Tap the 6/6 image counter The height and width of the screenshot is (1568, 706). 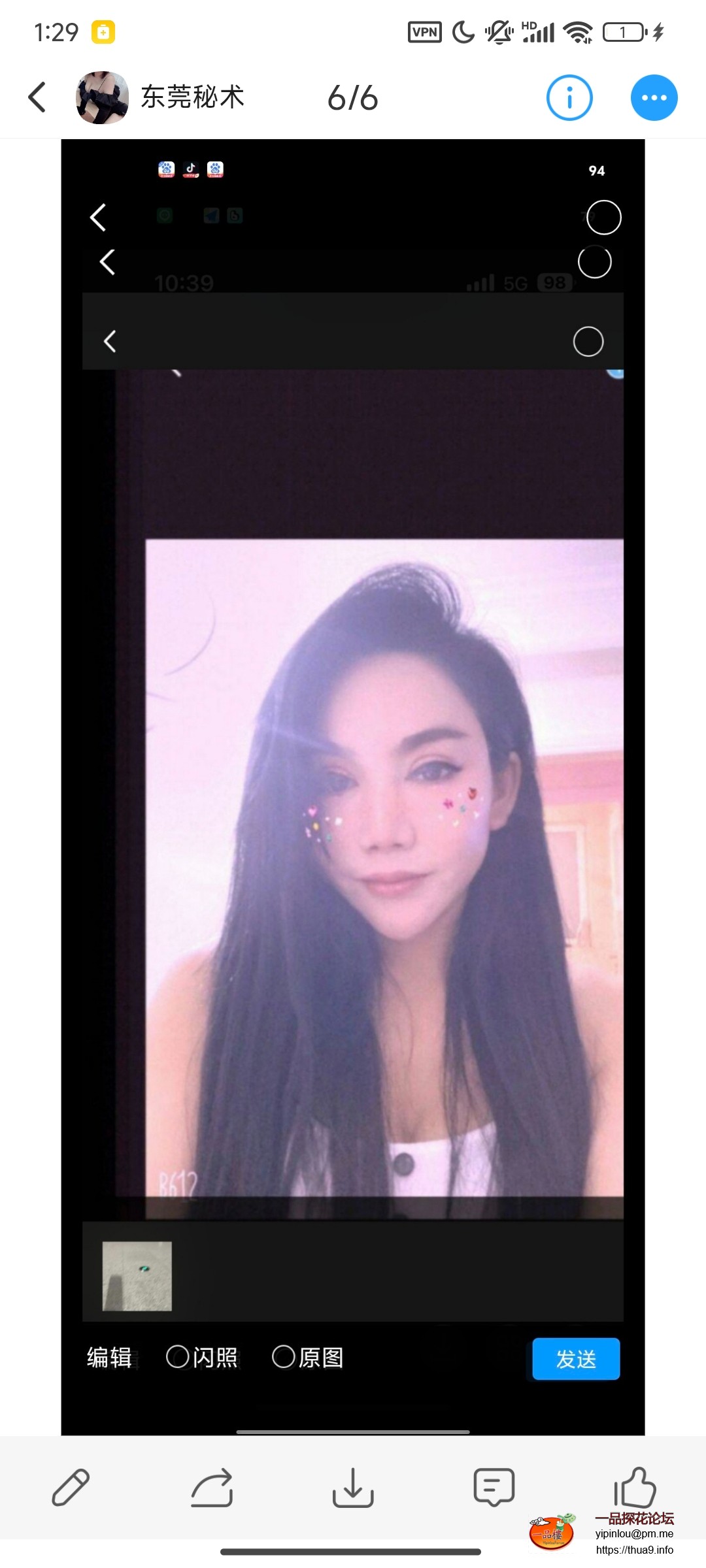click(353, 97)
